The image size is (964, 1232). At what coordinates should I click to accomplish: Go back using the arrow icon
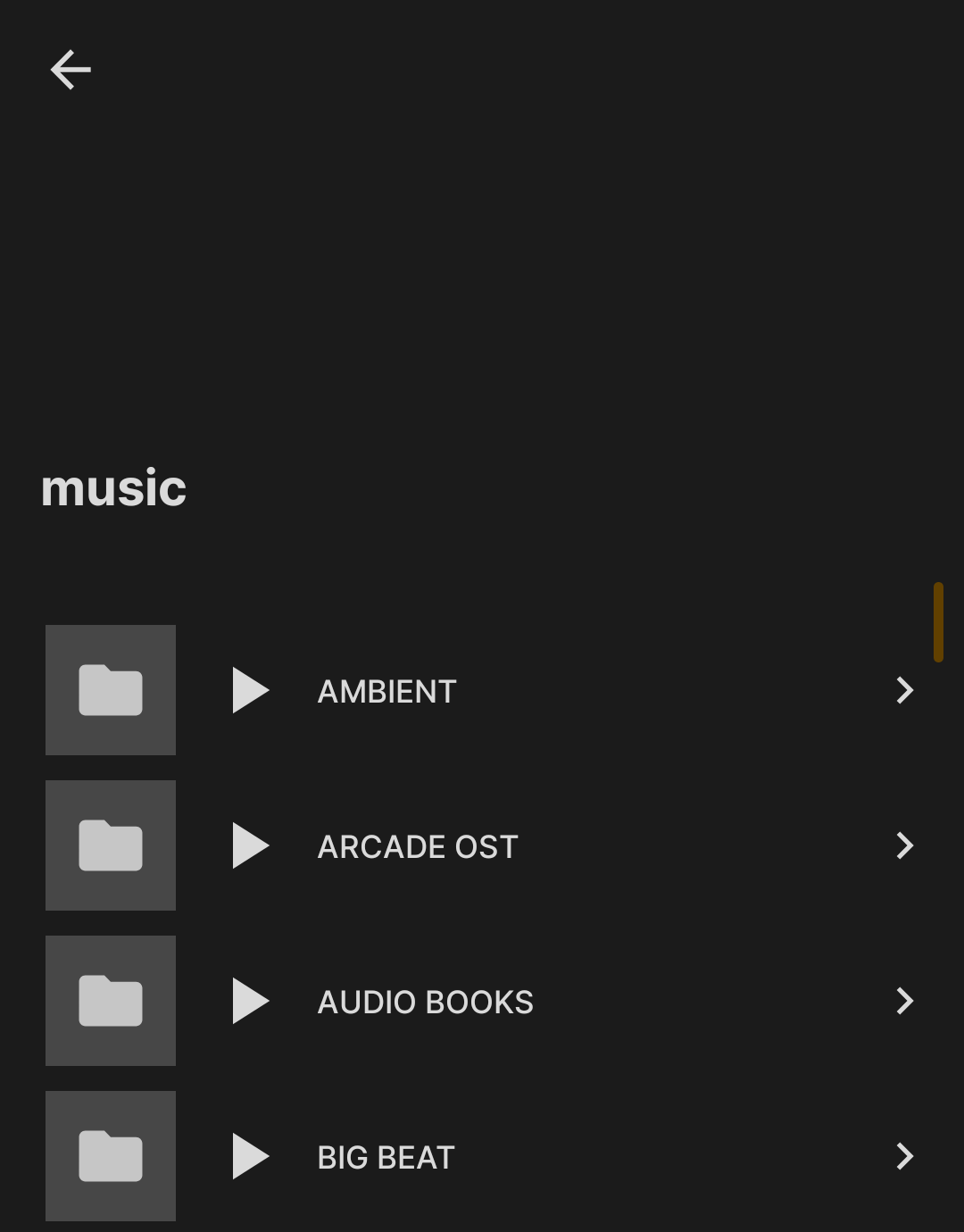pyautogui.click(x=71, y=70)
